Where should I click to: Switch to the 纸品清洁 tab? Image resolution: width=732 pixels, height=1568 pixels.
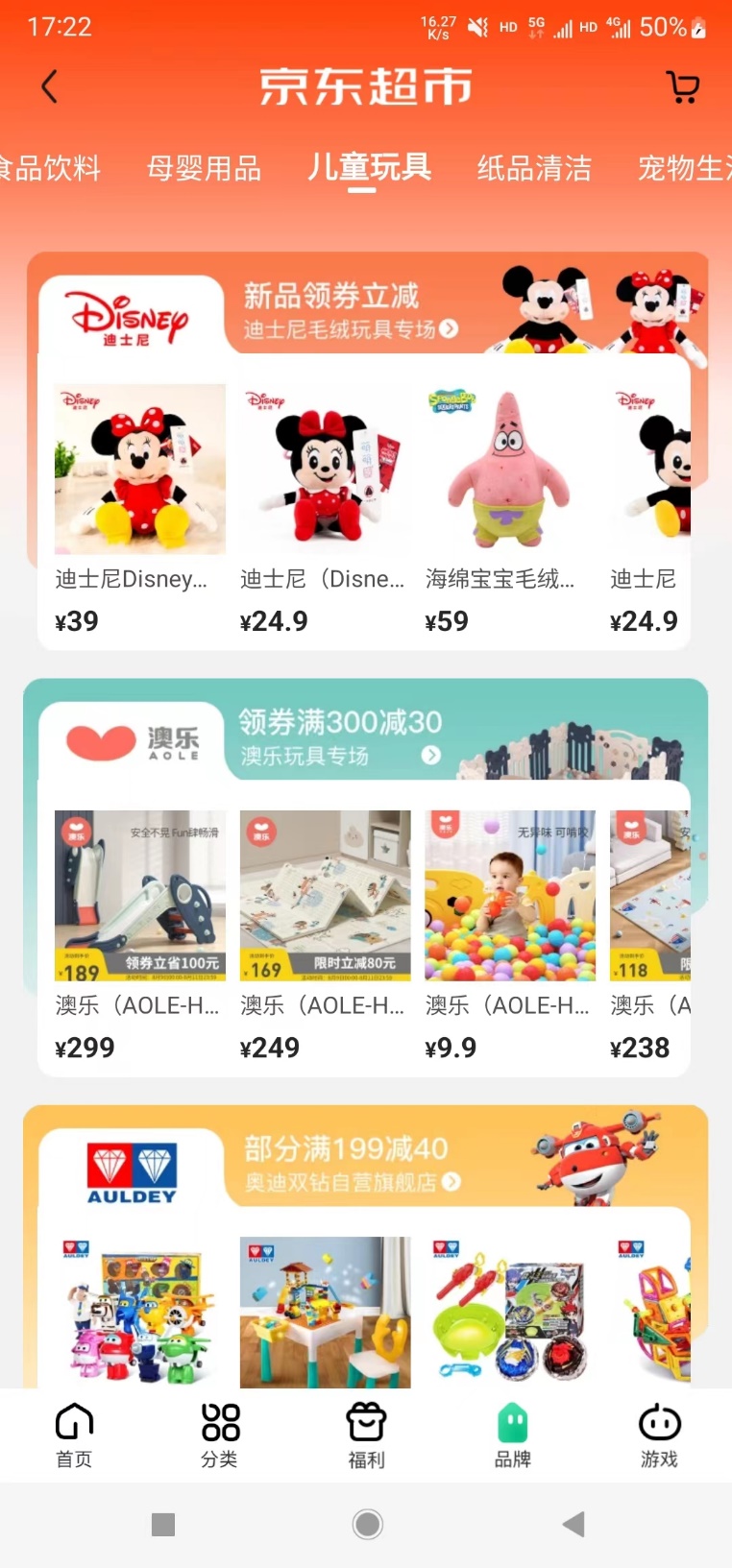click(x=534, y=169)
